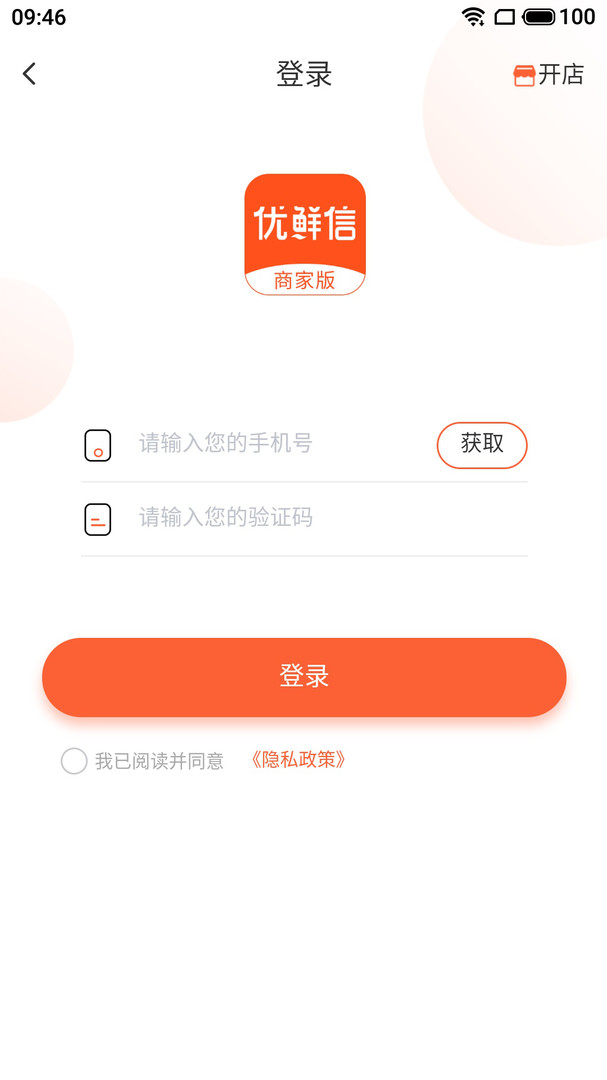
Task: Go back using the top-left arrow
Action: pos(30,74)
